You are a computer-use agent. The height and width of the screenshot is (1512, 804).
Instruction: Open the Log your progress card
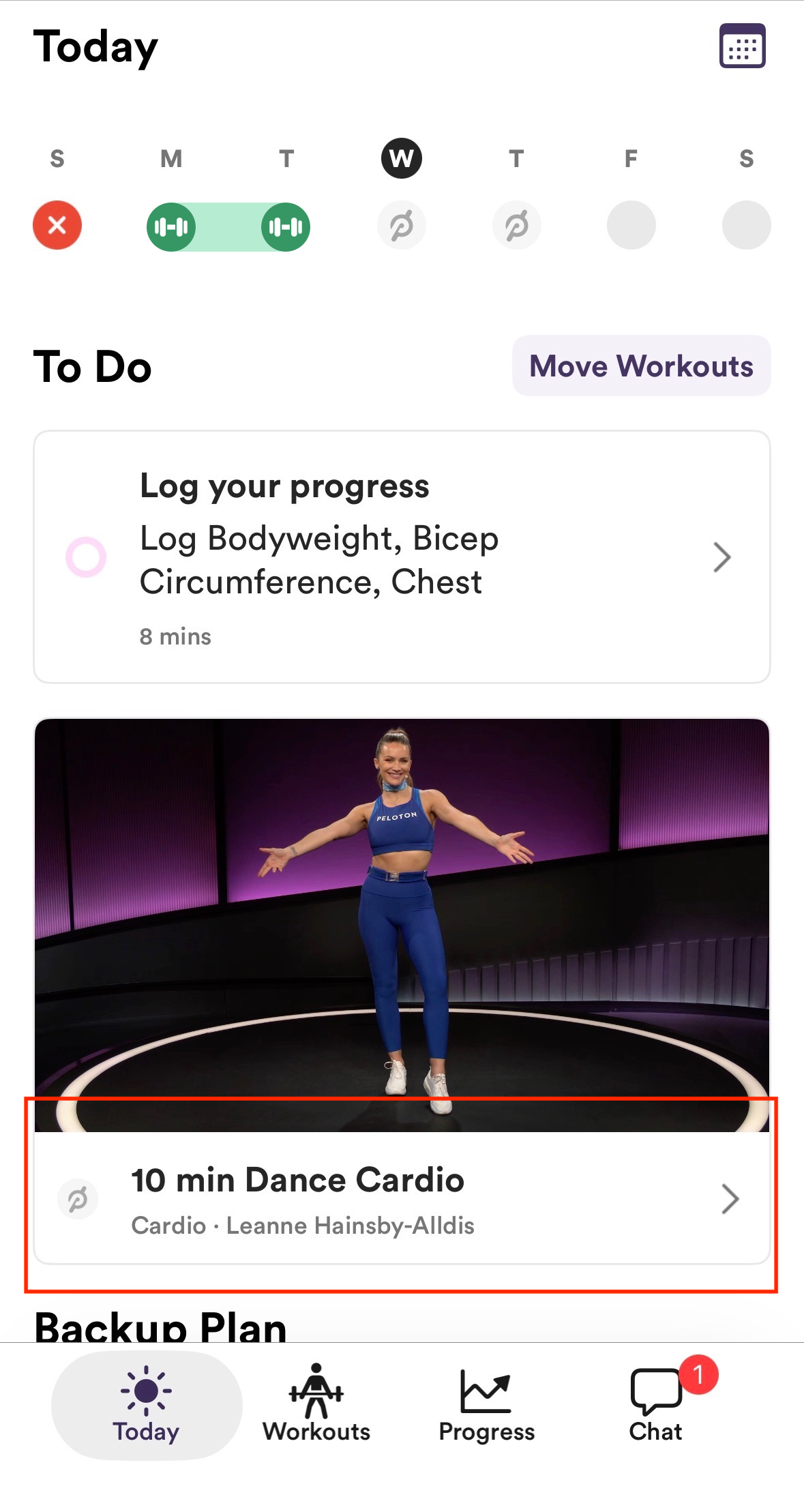[402, 557]
